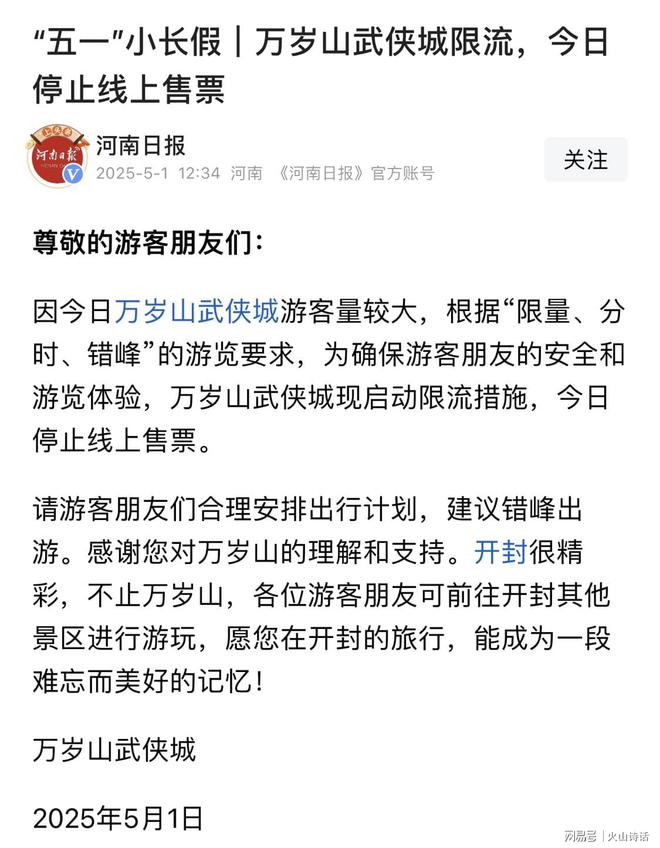Follow the 河南日报 account
The height and width of the screenshot is (848, 660).
(x=585, y=160)
